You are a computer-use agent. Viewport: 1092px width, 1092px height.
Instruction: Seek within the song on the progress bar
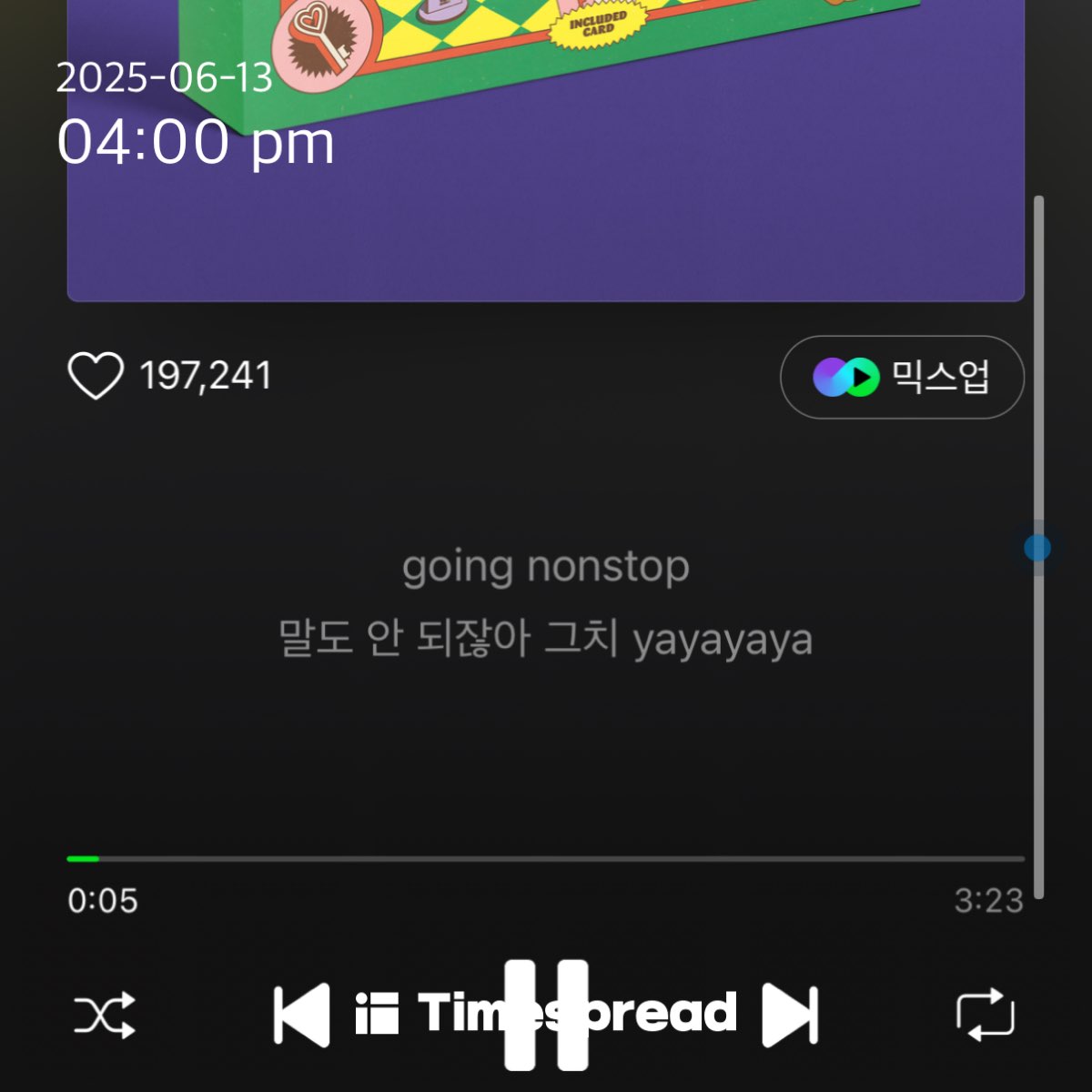pos(546,858)
